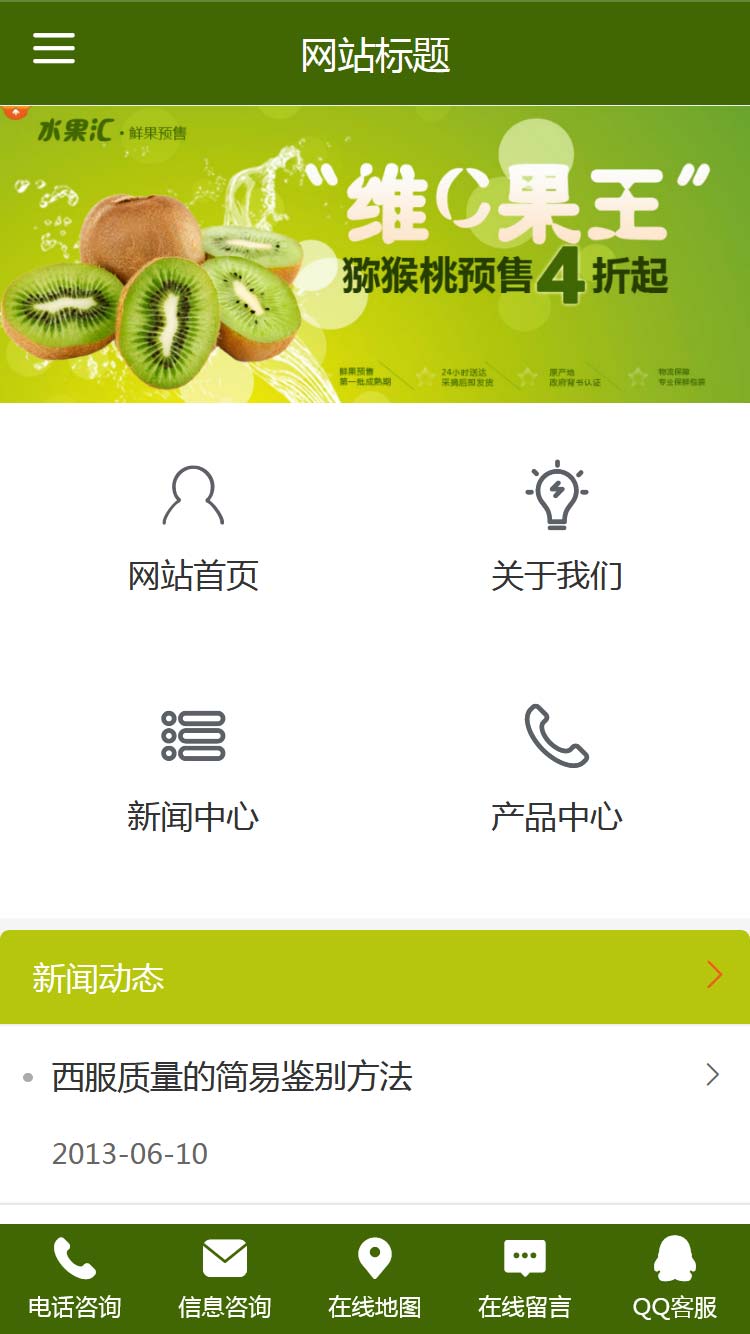Switch to 在线留言 in the bottom bar
Screen dimensions: 750x1334
pyautogui.click(x=525, y=1279)
